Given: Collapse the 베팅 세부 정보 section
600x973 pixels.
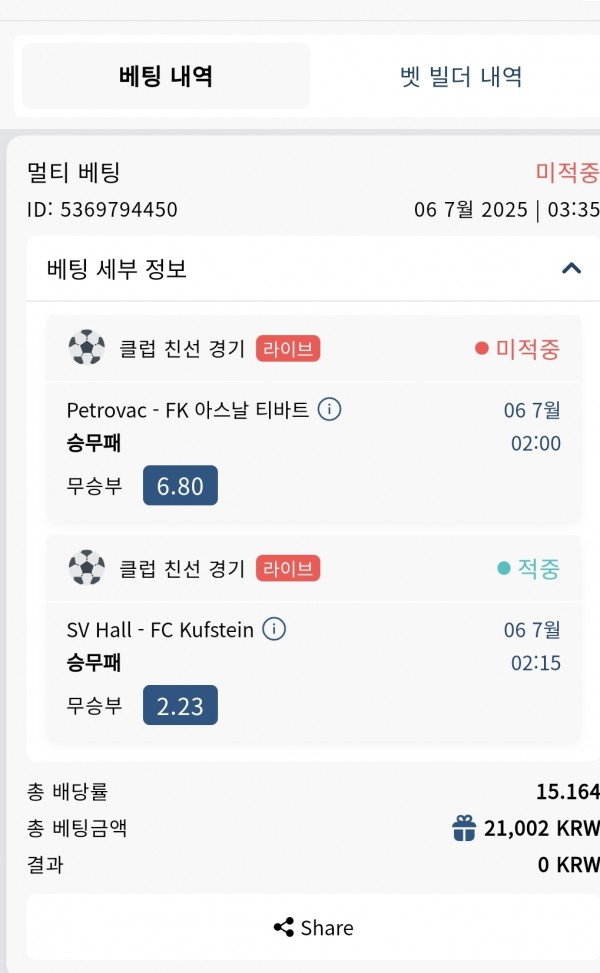Looking at the screenshot, I should tap(571, 269).
